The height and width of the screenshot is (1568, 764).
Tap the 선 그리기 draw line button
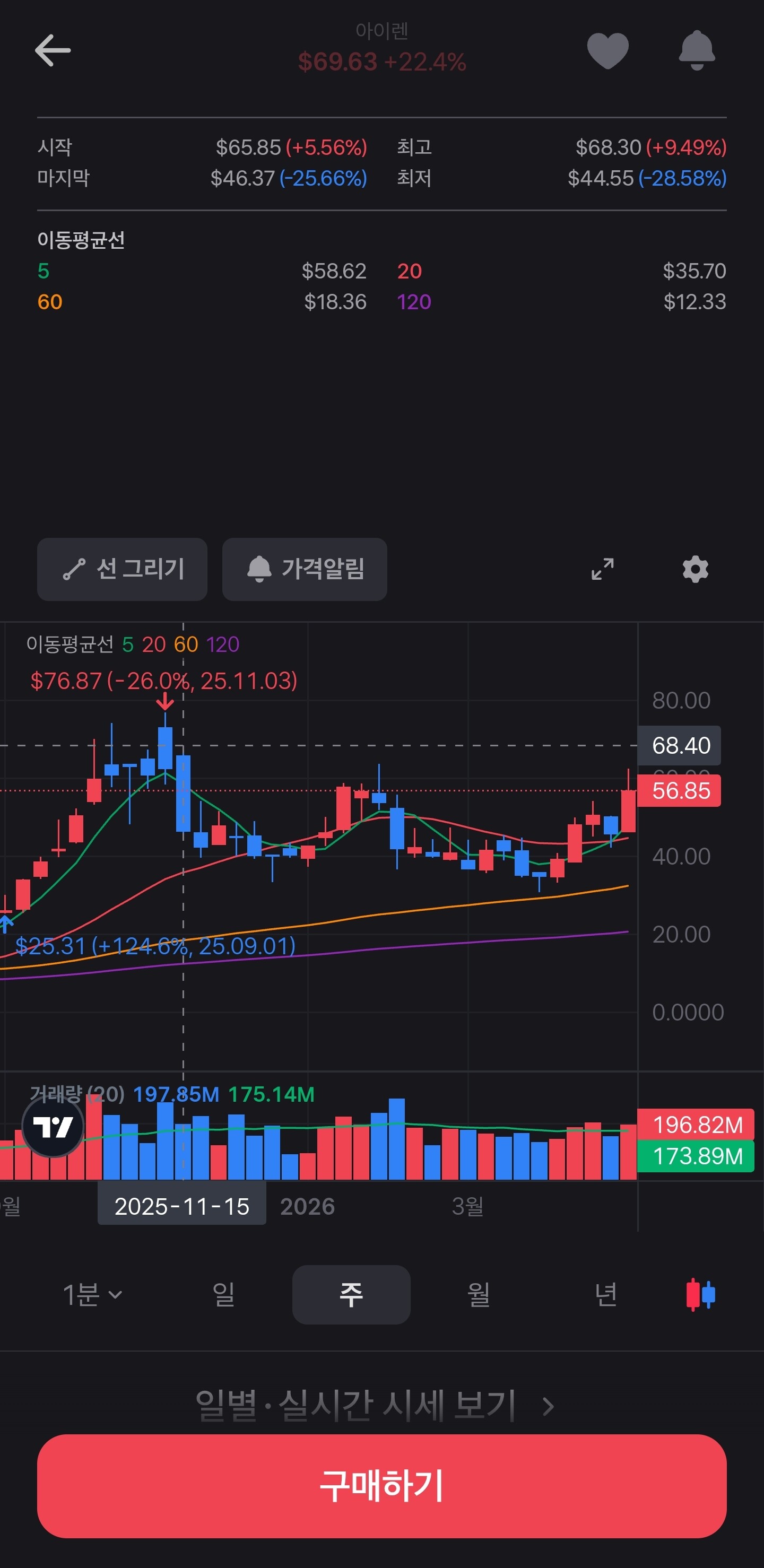123,569
